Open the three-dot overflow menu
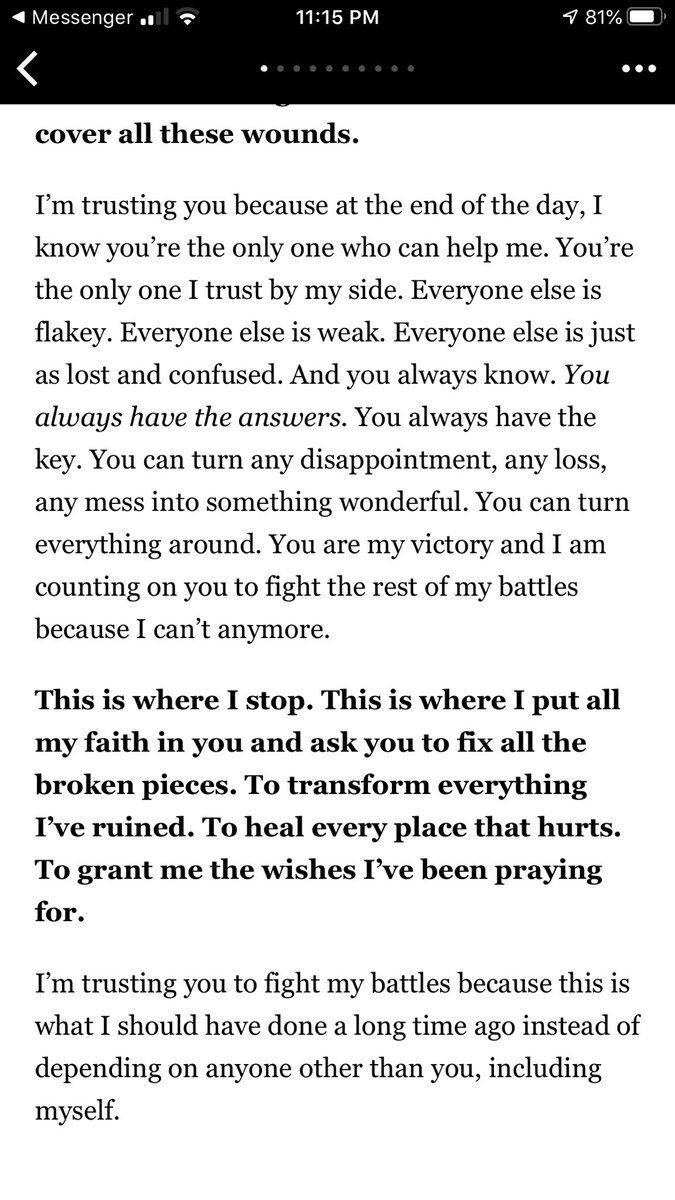The height and width of the screenshot is (1200, 675). (x=637, y=69)
